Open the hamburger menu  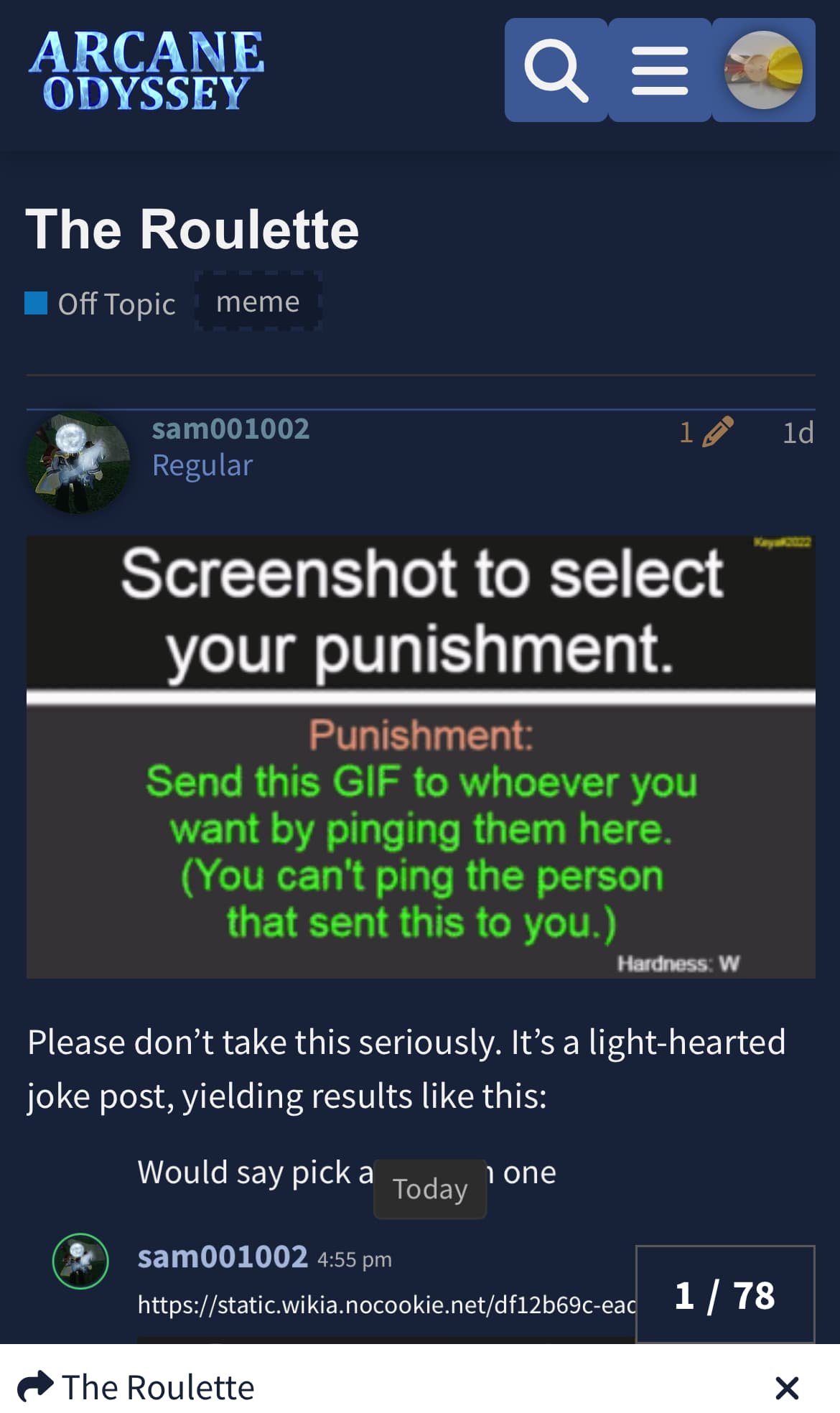660,70
